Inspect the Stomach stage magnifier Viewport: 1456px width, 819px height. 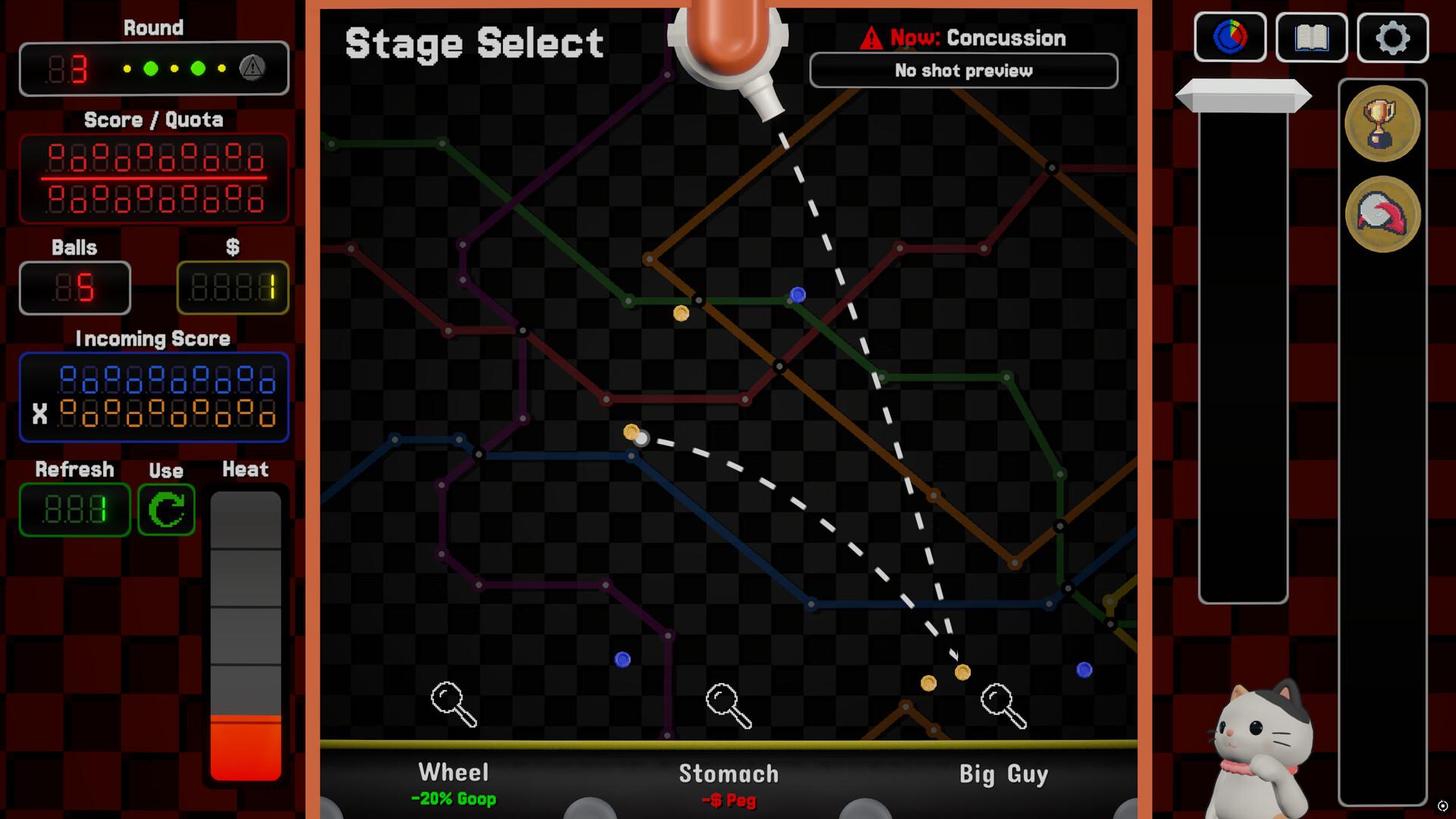(x=728, y=704)
